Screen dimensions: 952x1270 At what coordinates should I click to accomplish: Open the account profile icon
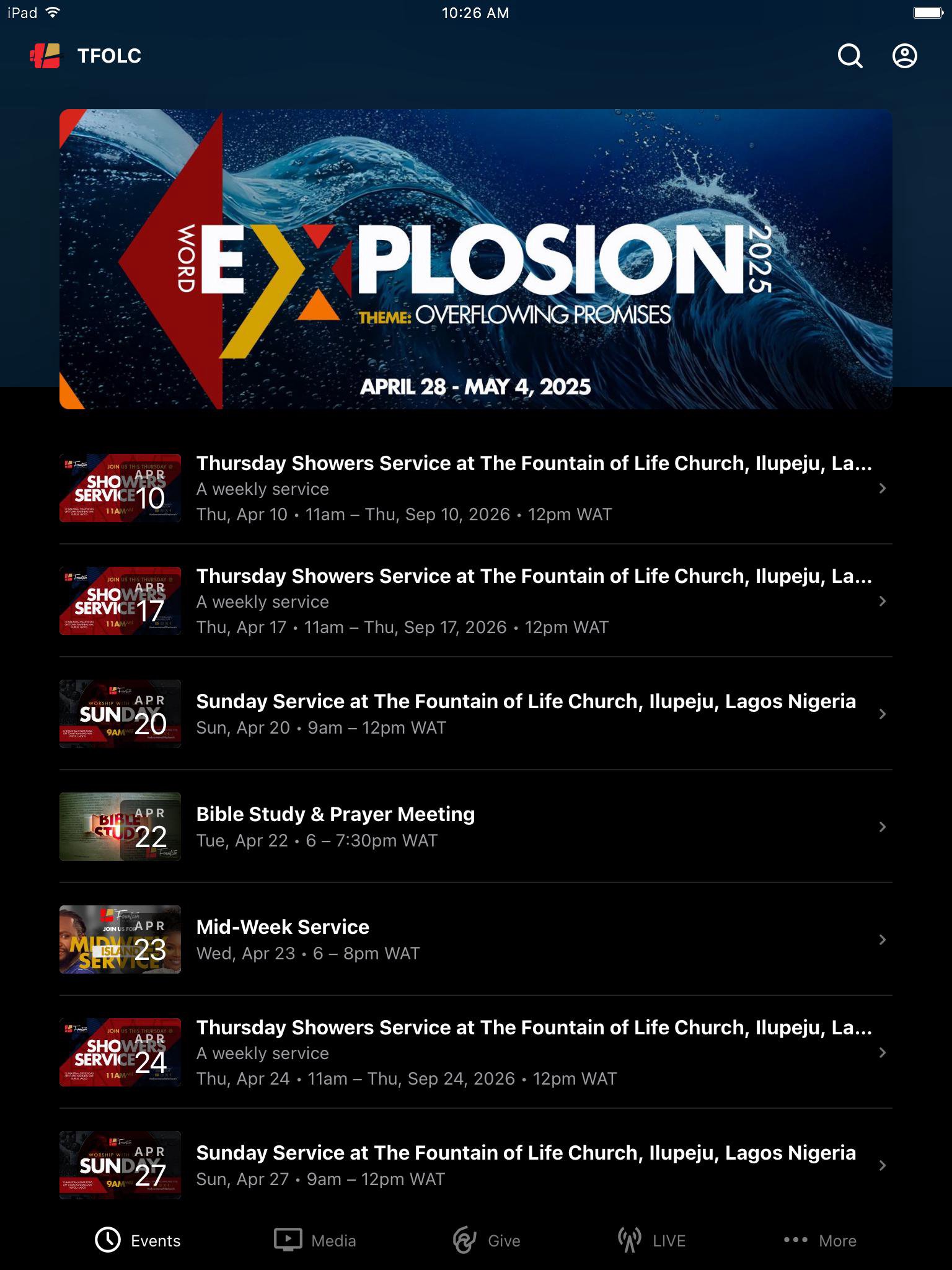coord(904,56)
